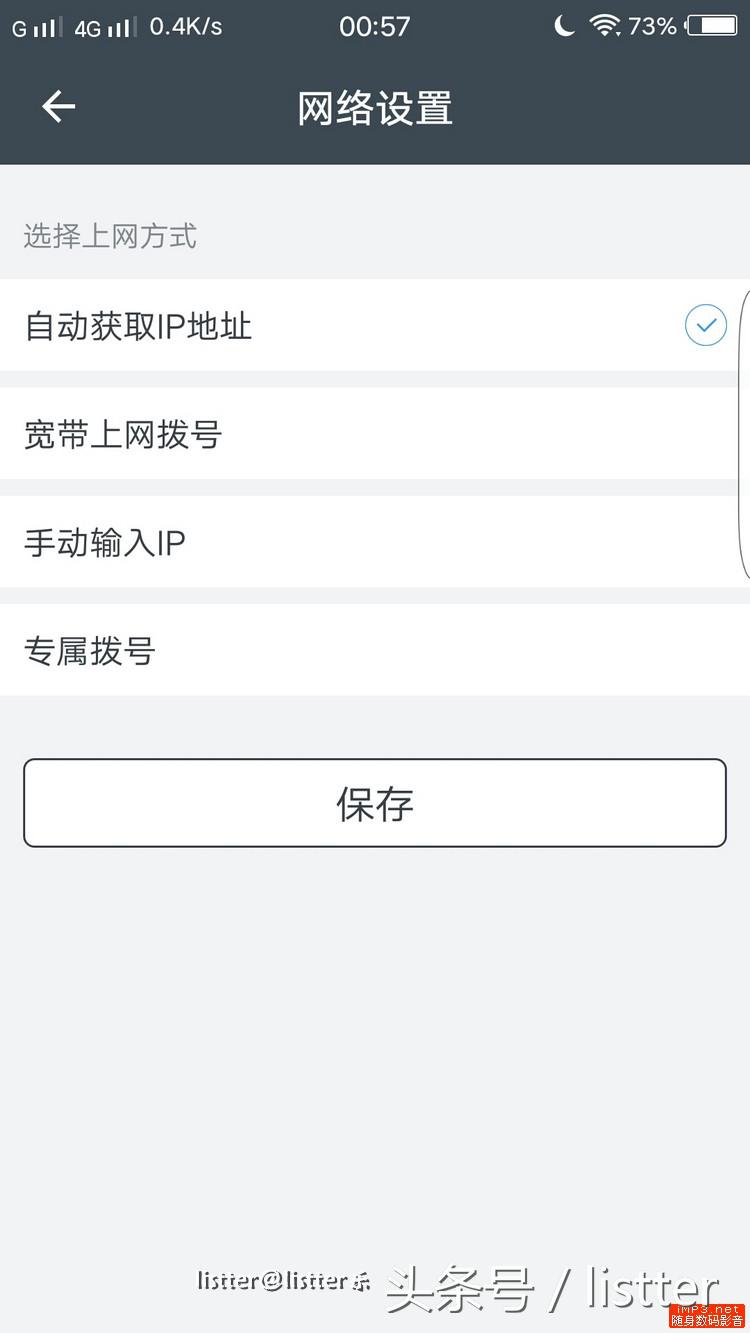750x1333 pixels.
Task: Select the 专属拨号 option
Action: click(x=89, y=650)
